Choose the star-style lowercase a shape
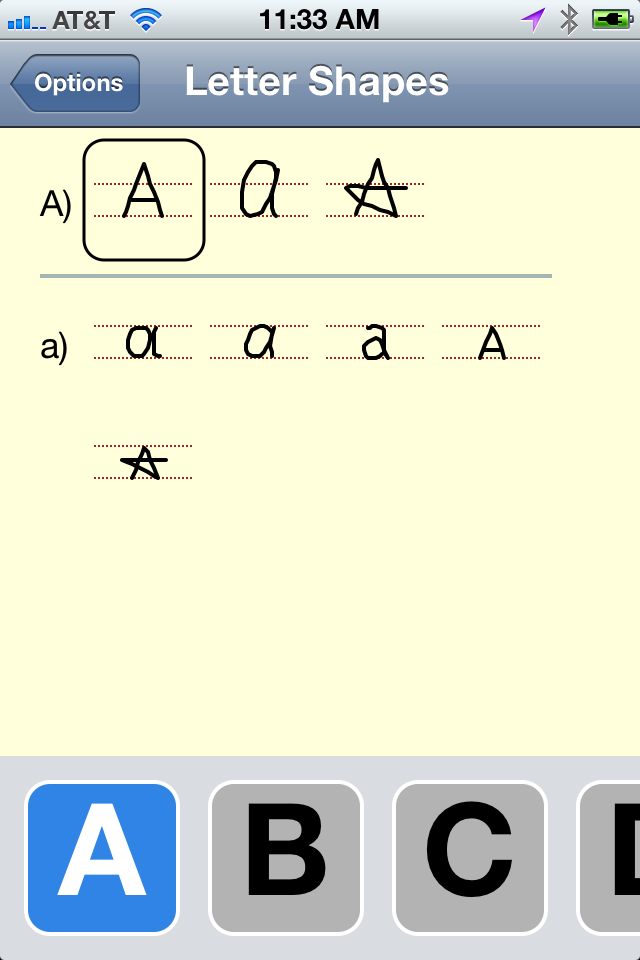Viewport: 640px width, 960px height. point(143,463)
